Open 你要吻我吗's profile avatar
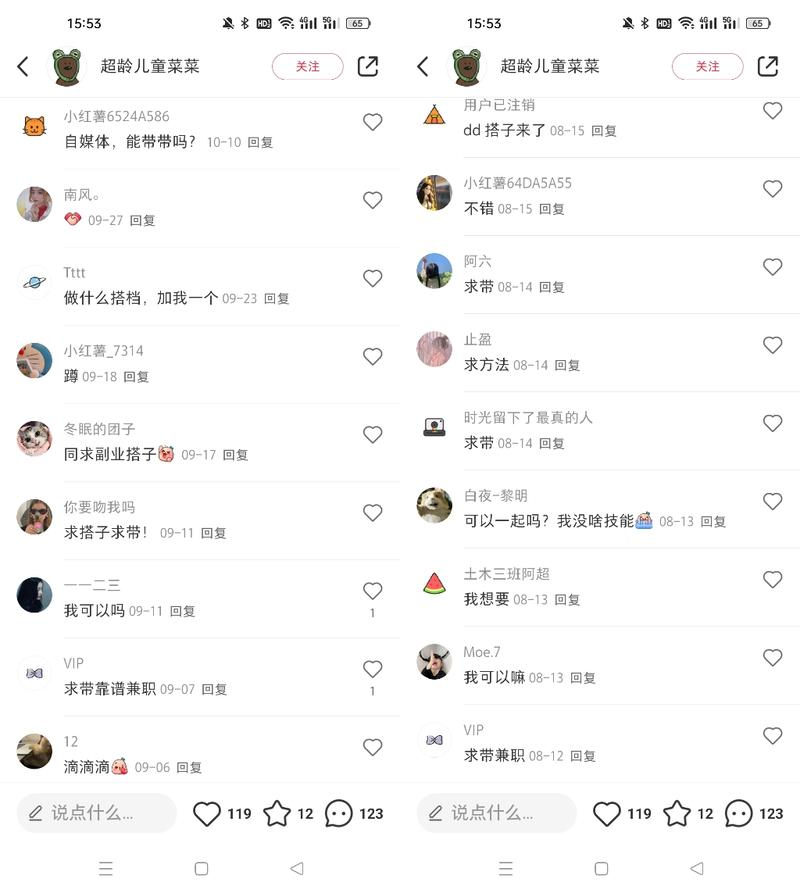Screen dimensions: 800x893 pyautogui.click(x=34, y=517)
